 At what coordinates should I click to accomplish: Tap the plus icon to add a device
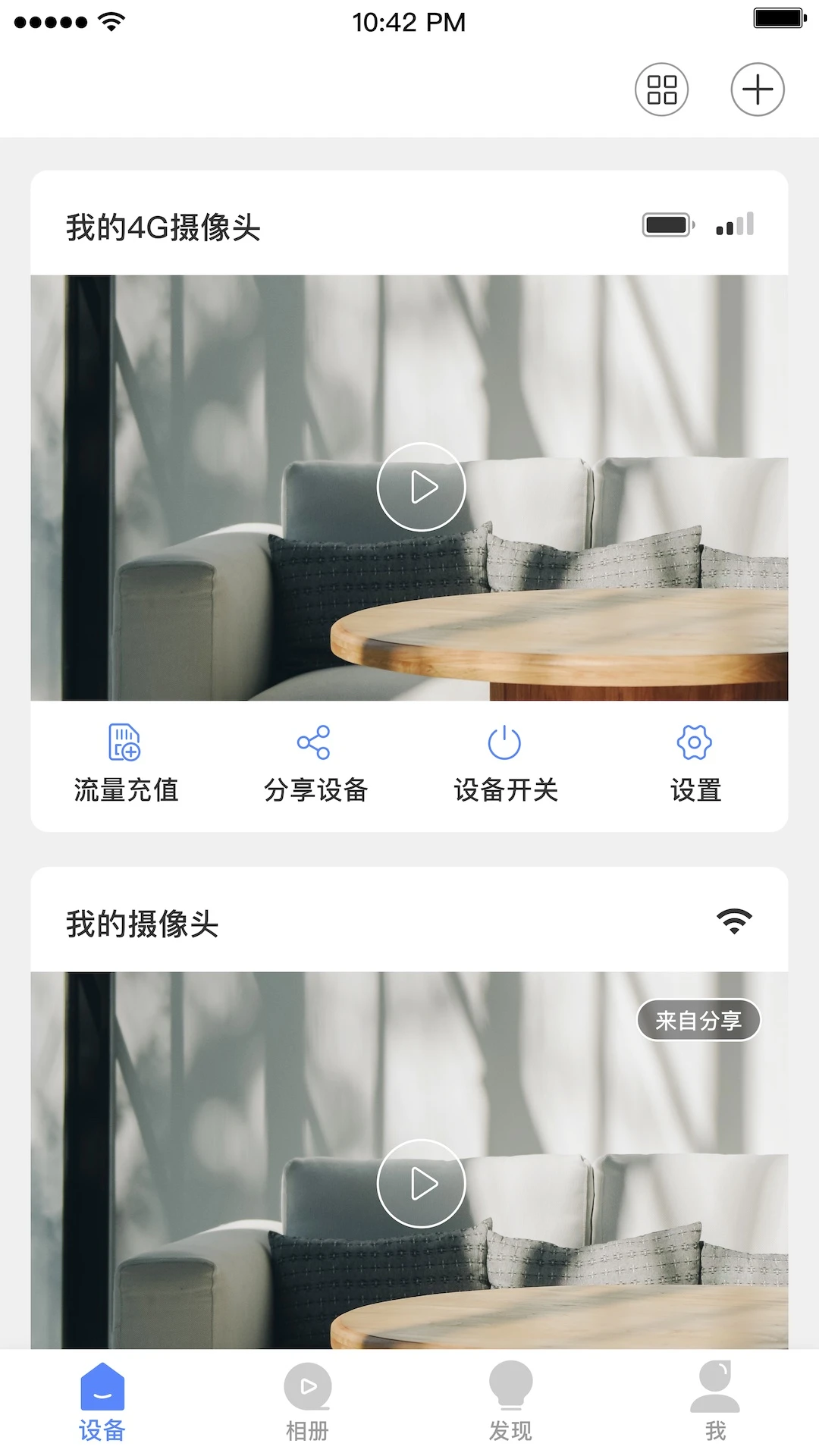(756, 89)
